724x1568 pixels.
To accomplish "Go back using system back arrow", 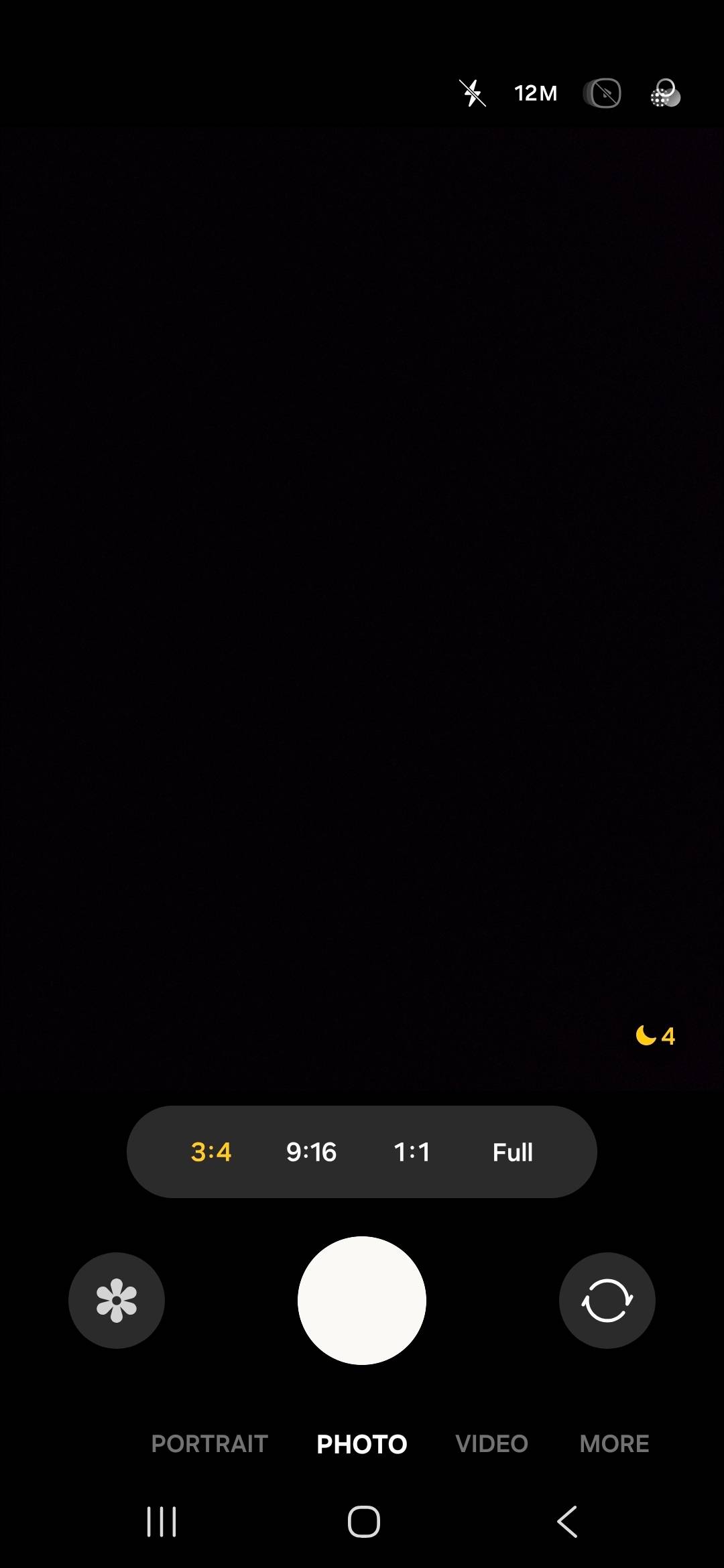I will click(x=567, y=1521).
